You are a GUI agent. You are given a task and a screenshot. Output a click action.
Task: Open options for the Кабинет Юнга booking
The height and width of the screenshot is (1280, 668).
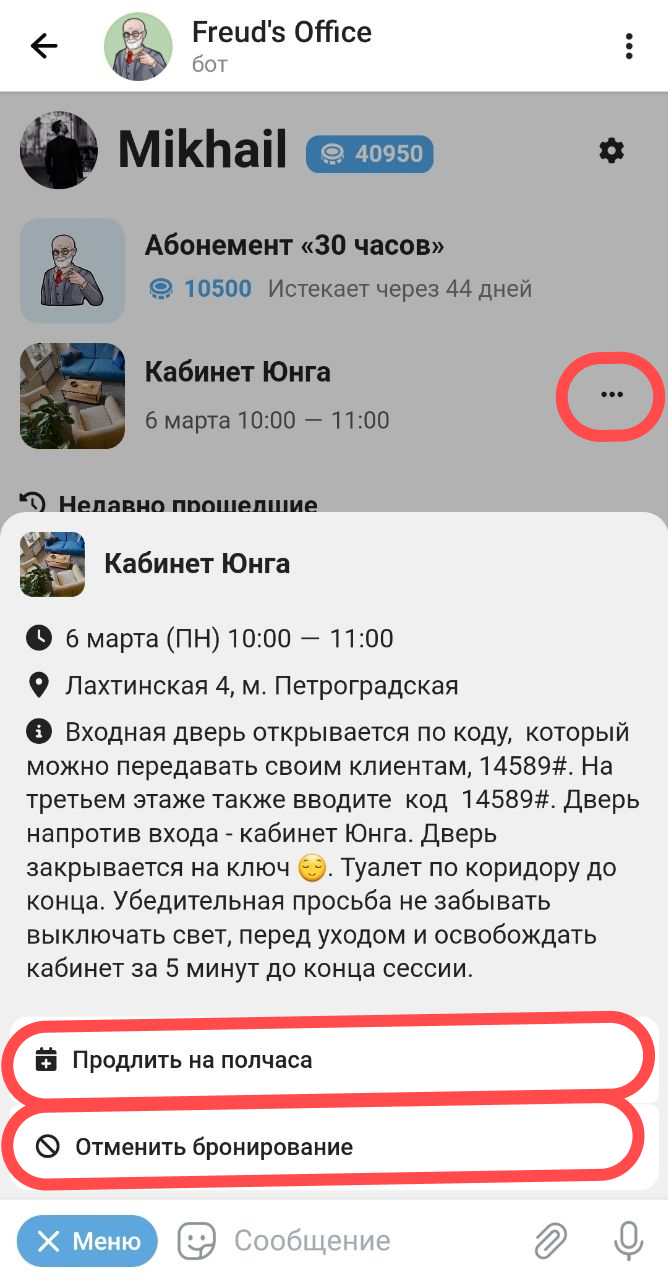coord(610,395)
